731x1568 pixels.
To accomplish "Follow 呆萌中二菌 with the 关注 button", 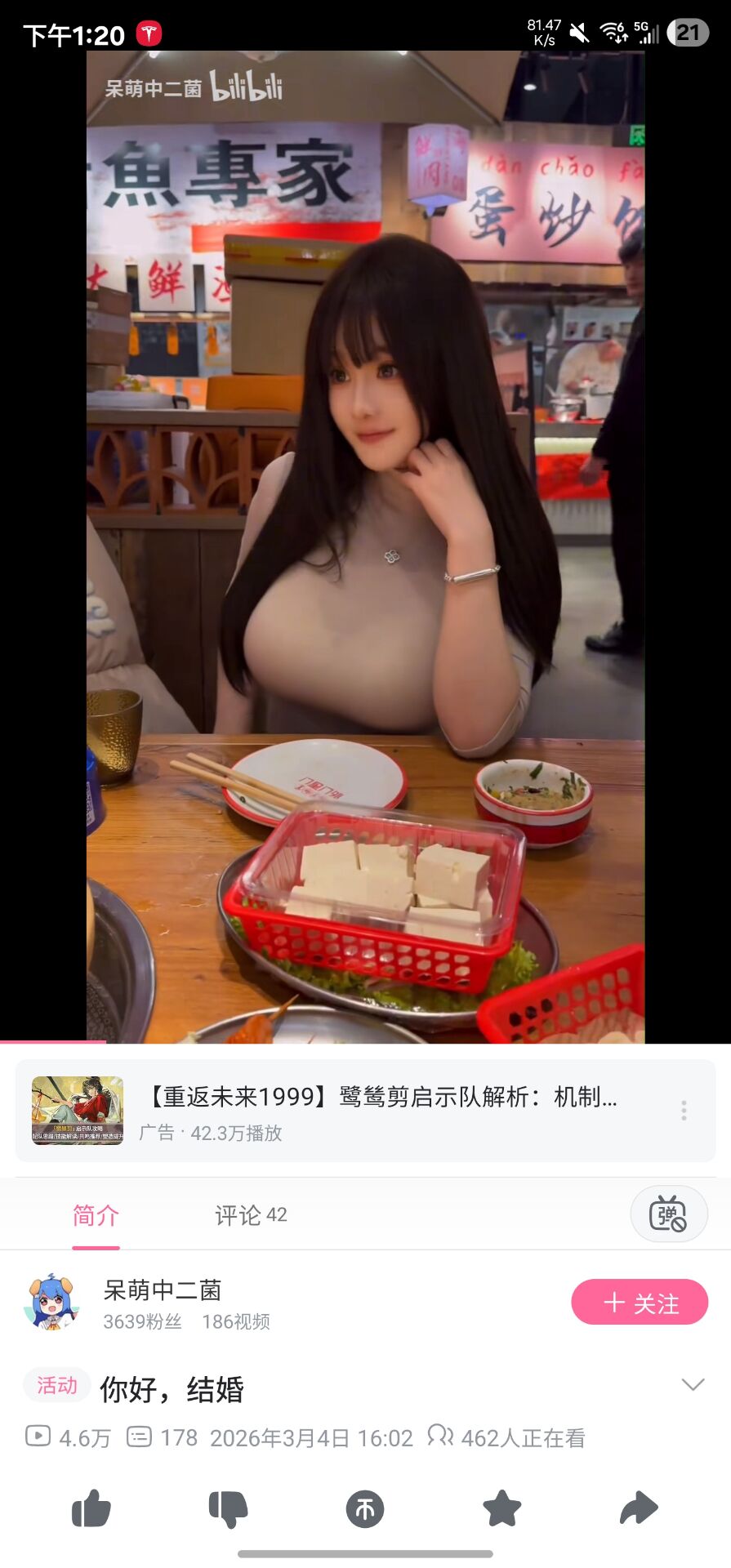I will (639, 1303).
